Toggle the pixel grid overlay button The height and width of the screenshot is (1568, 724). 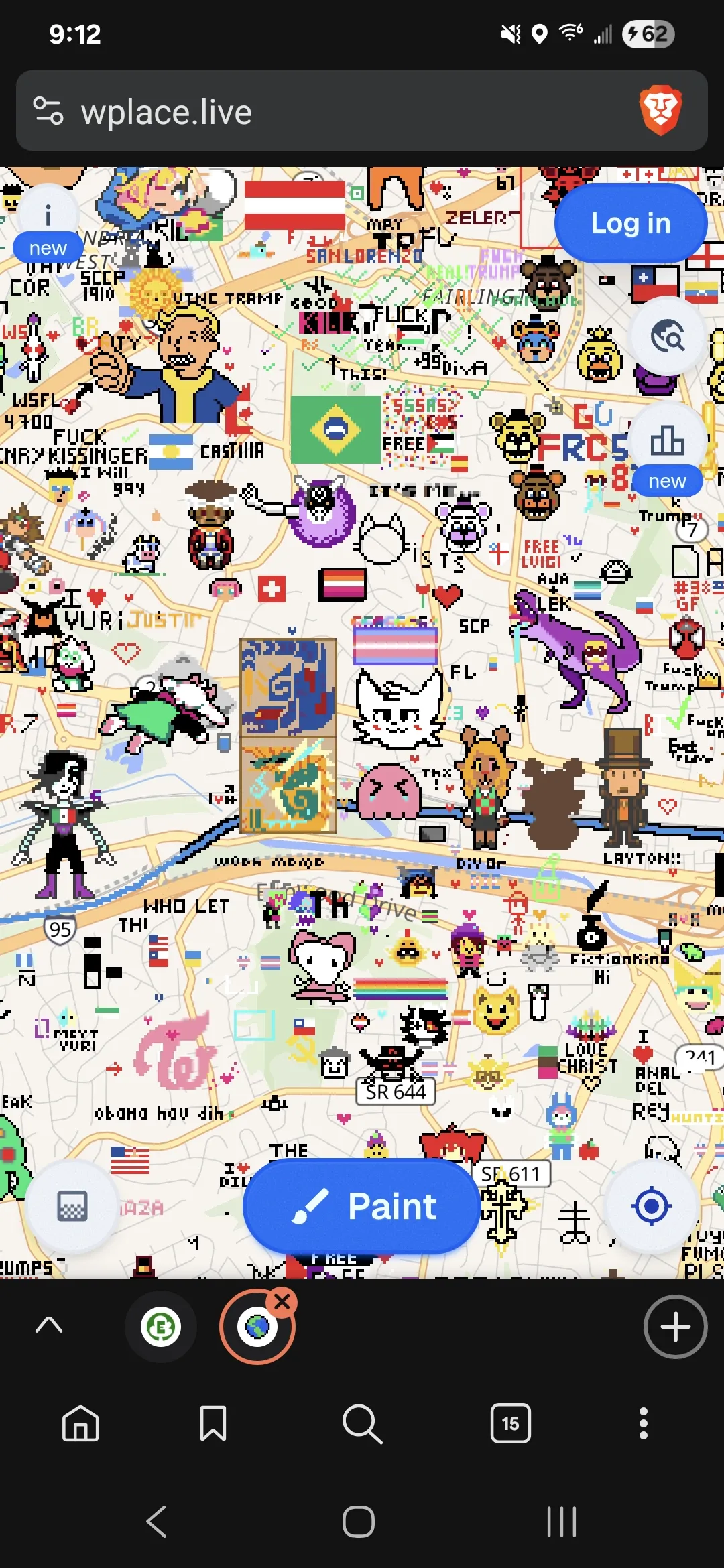(x=72, y=1206)
